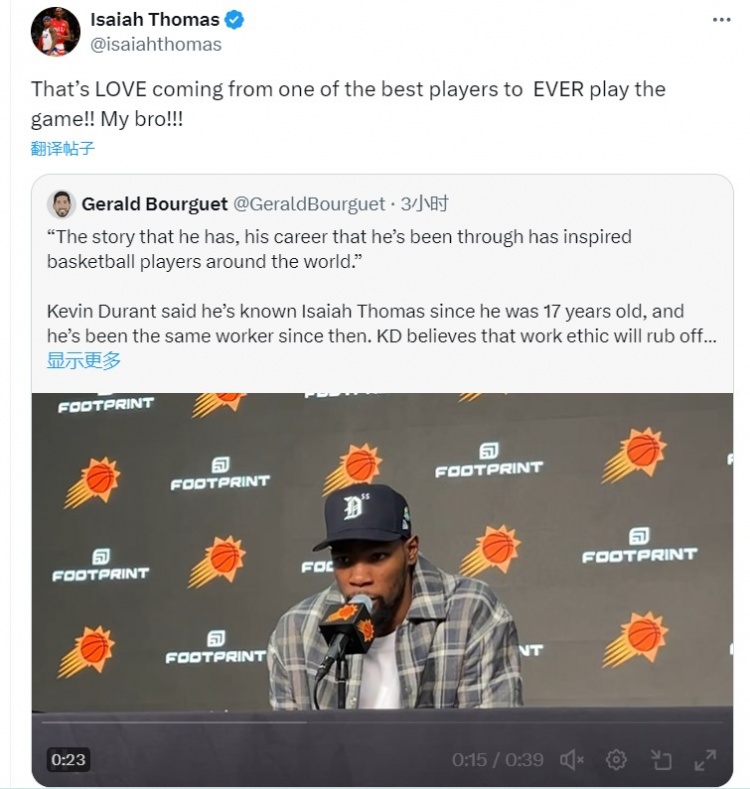This screenshot has width=750, height=789.
Task: Expand video to fullscreen
Action: point(705,760)
